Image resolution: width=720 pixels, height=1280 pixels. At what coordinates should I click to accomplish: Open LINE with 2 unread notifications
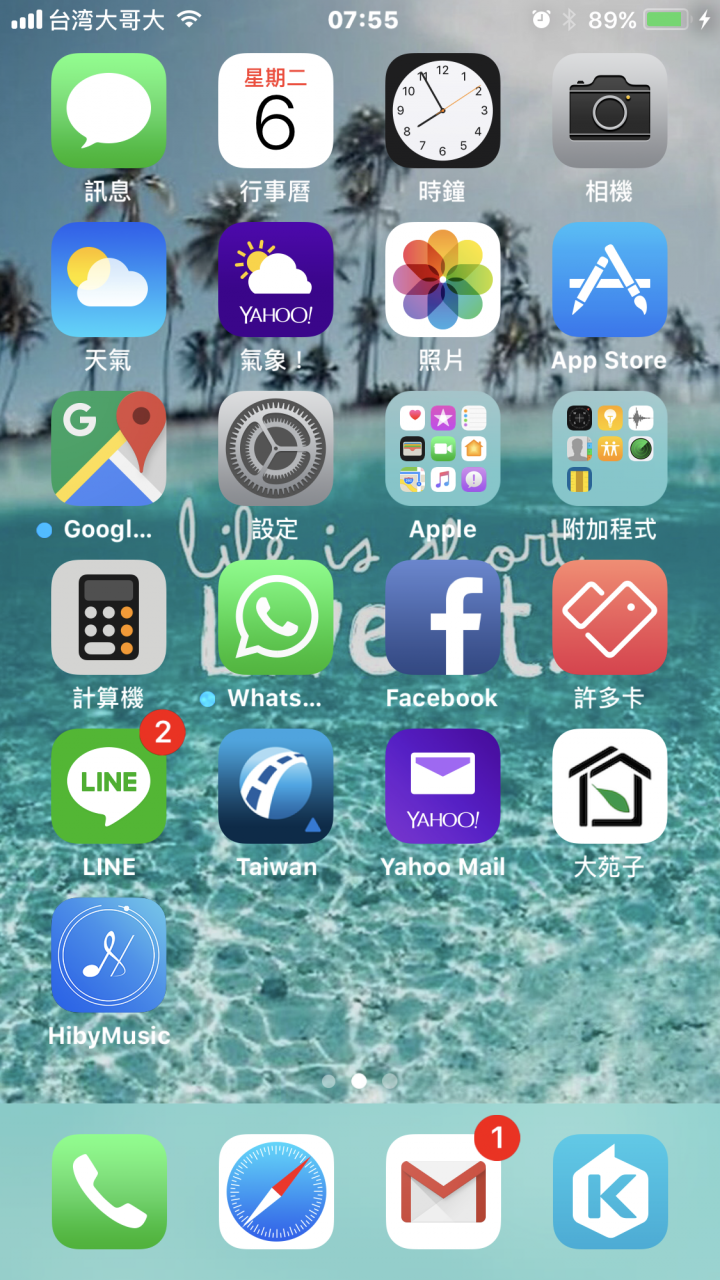tap(108, 786)
